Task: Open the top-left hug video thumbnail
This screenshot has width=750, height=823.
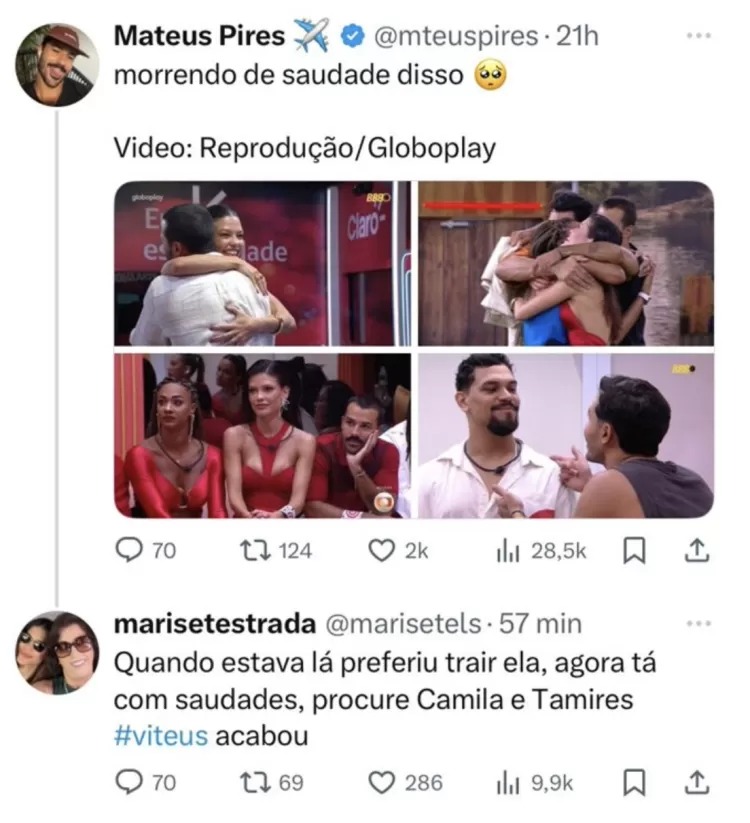Action: pos(262,263)
